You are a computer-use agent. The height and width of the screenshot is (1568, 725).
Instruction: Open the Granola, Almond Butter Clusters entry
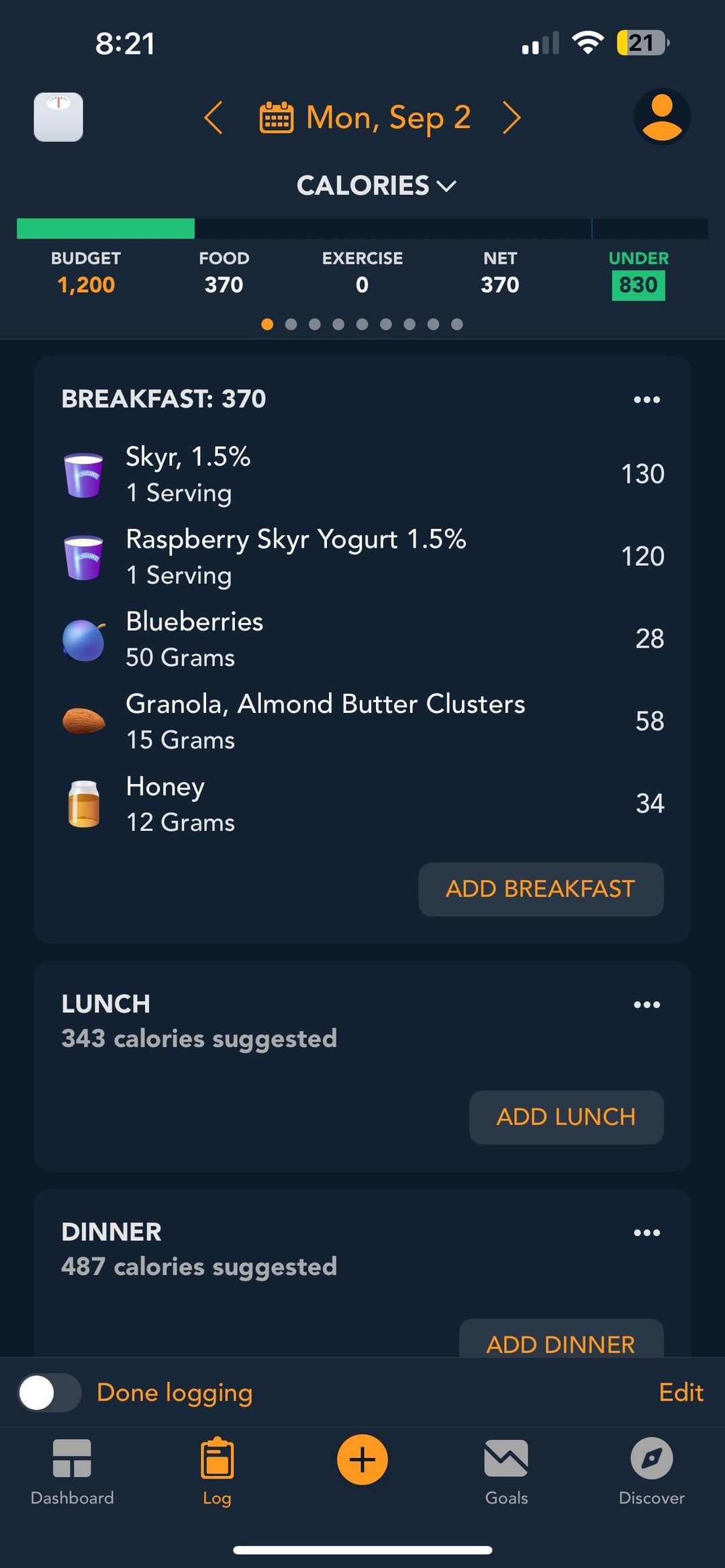click(362, 722)
